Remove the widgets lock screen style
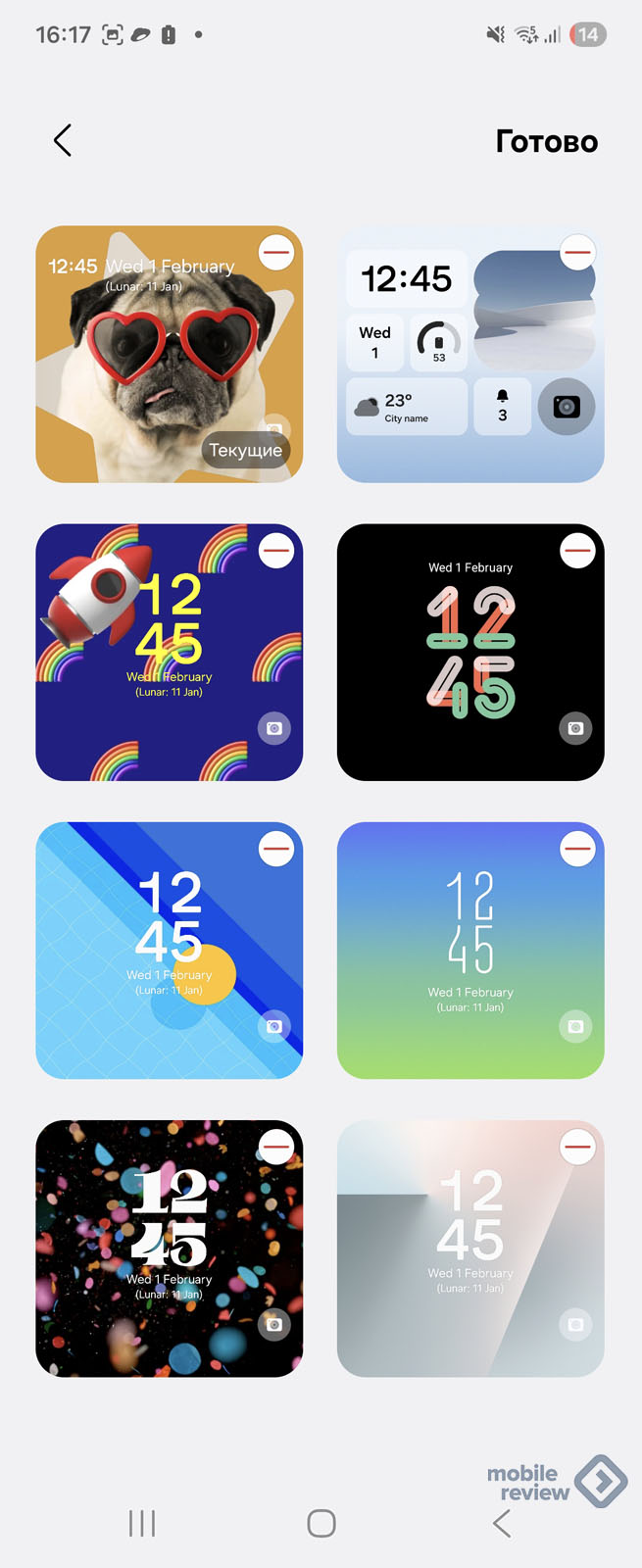This screenshot has width=642, height=1568. pos(577,253)
